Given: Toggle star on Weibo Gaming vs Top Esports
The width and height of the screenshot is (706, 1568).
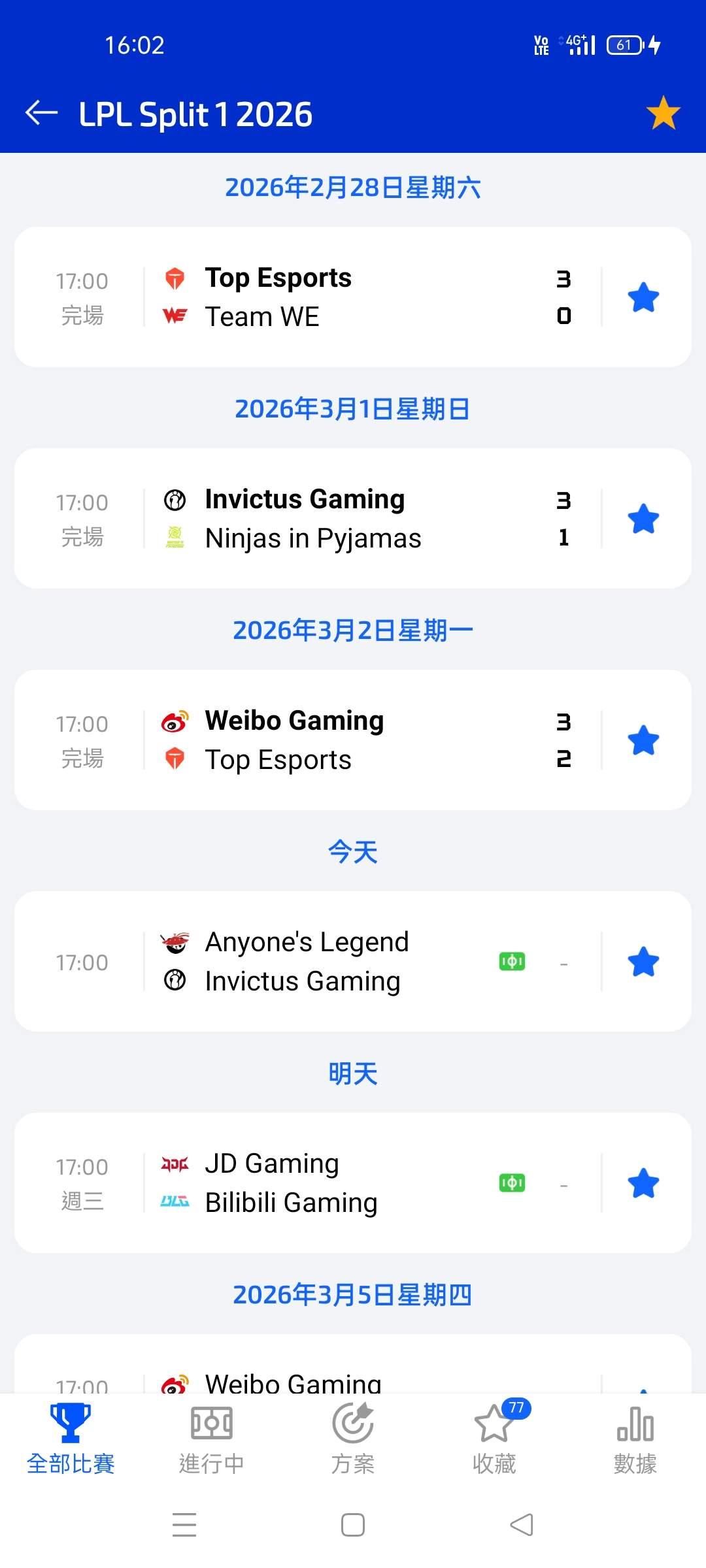Looking at the screenshot, I should click(643, 740).
